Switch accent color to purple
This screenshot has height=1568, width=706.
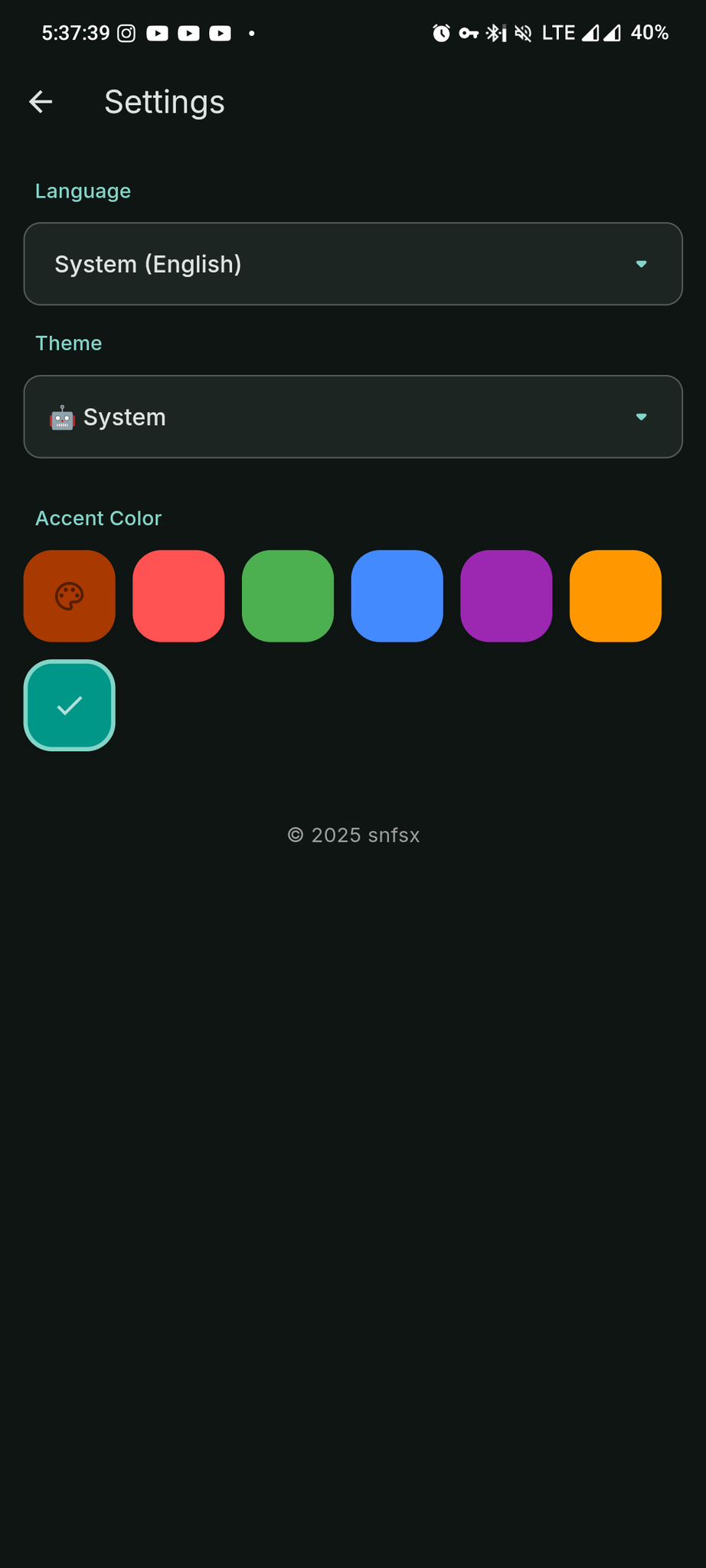pos(506,596)
